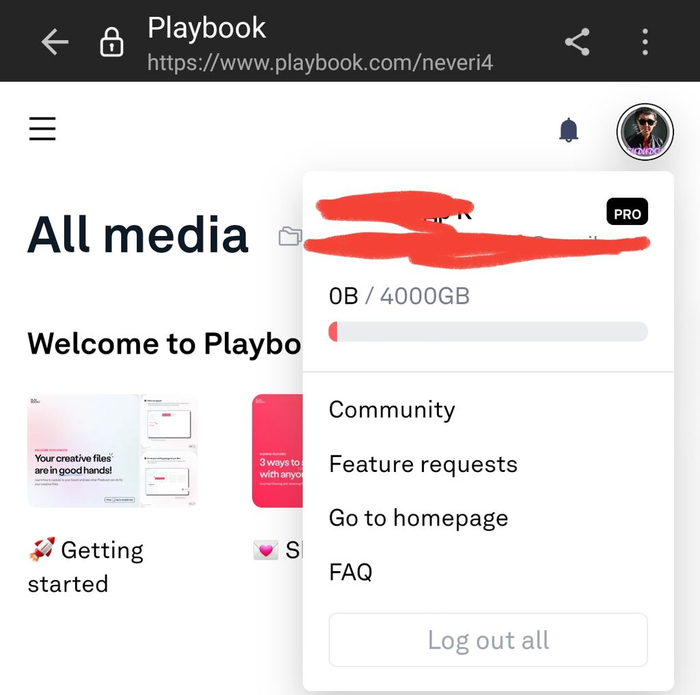
Task: Share the Playbook page link
Action: pyautogui.click(x=577, y=41)
